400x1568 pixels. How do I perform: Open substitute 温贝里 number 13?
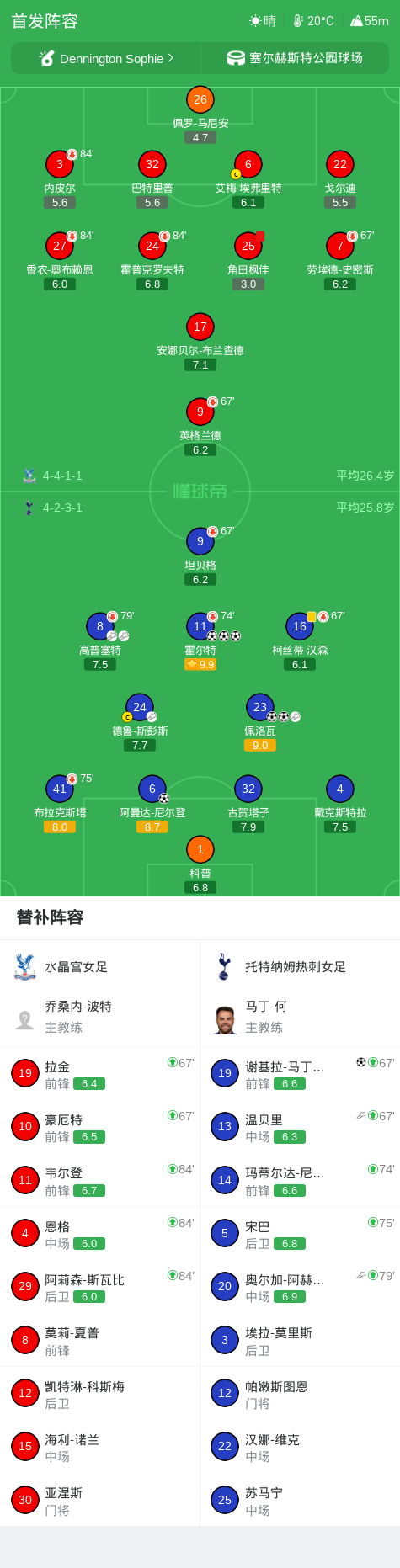(300, 1127)
